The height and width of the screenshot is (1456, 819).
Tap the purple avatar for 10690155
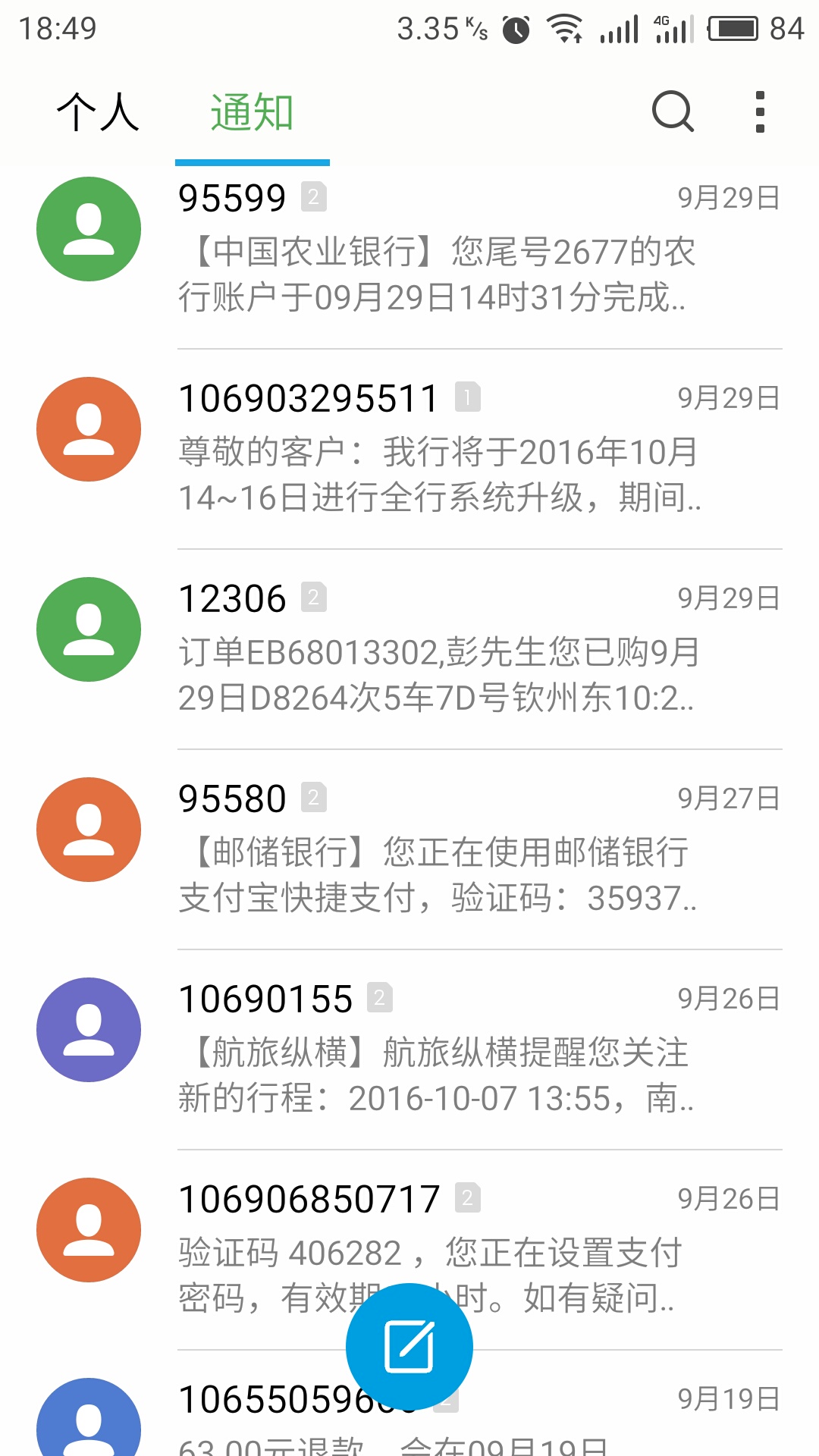pyautogui.click(x=88, y=1030)
